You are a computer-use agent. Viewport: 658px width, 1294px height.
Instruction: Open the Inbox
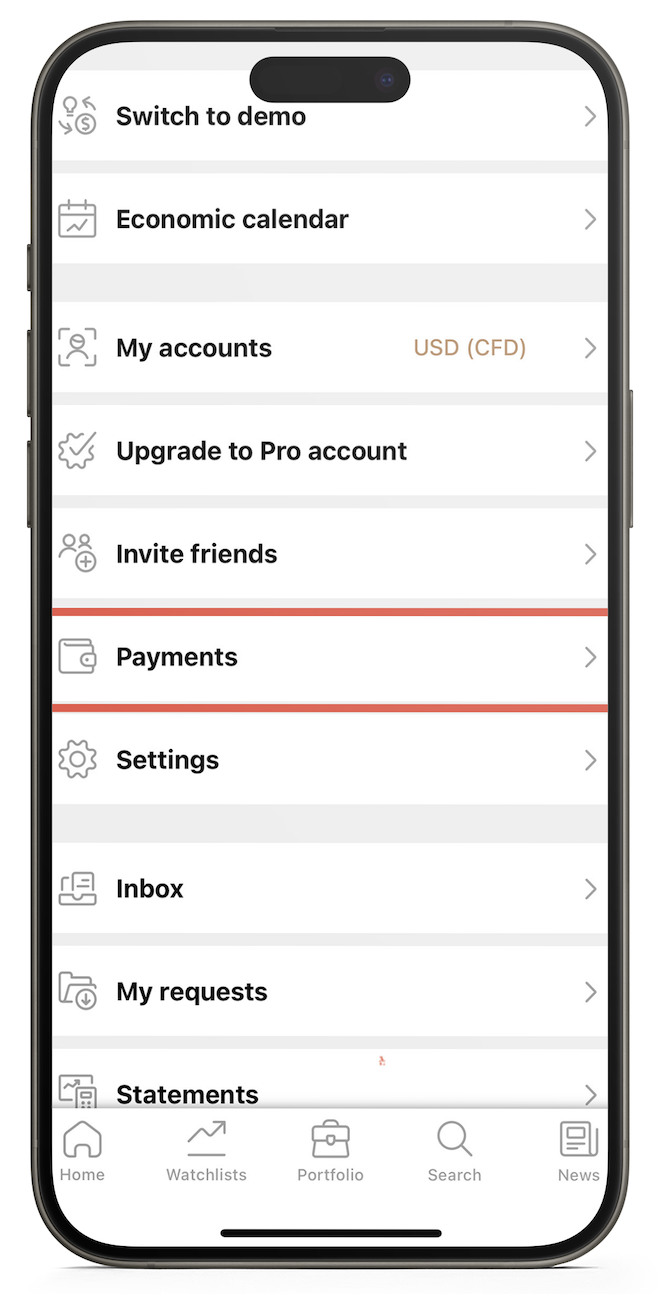click(328, 889)
